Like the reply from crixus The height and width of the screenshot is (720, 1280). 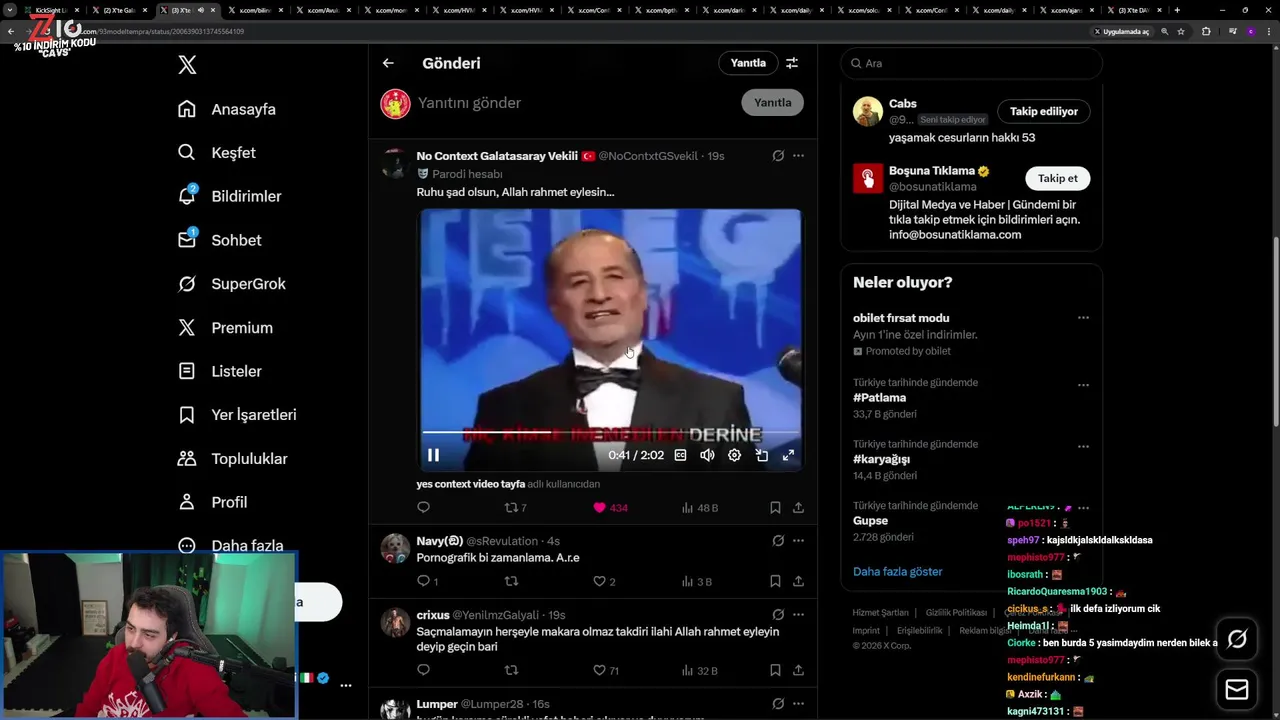click(600, 670)
